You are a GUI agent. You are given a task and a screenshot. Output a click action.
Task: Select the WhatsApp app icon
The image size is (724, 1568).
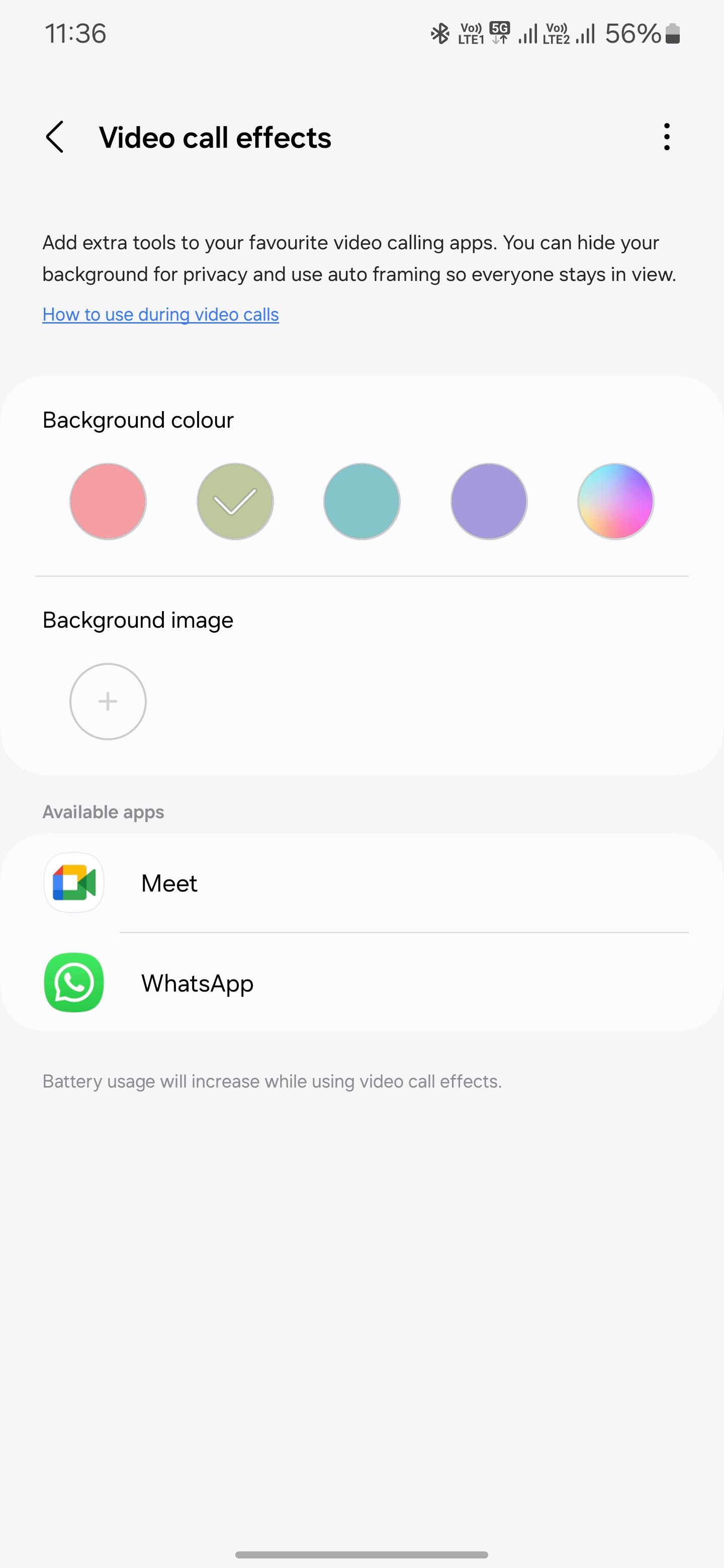coord(73,983)
